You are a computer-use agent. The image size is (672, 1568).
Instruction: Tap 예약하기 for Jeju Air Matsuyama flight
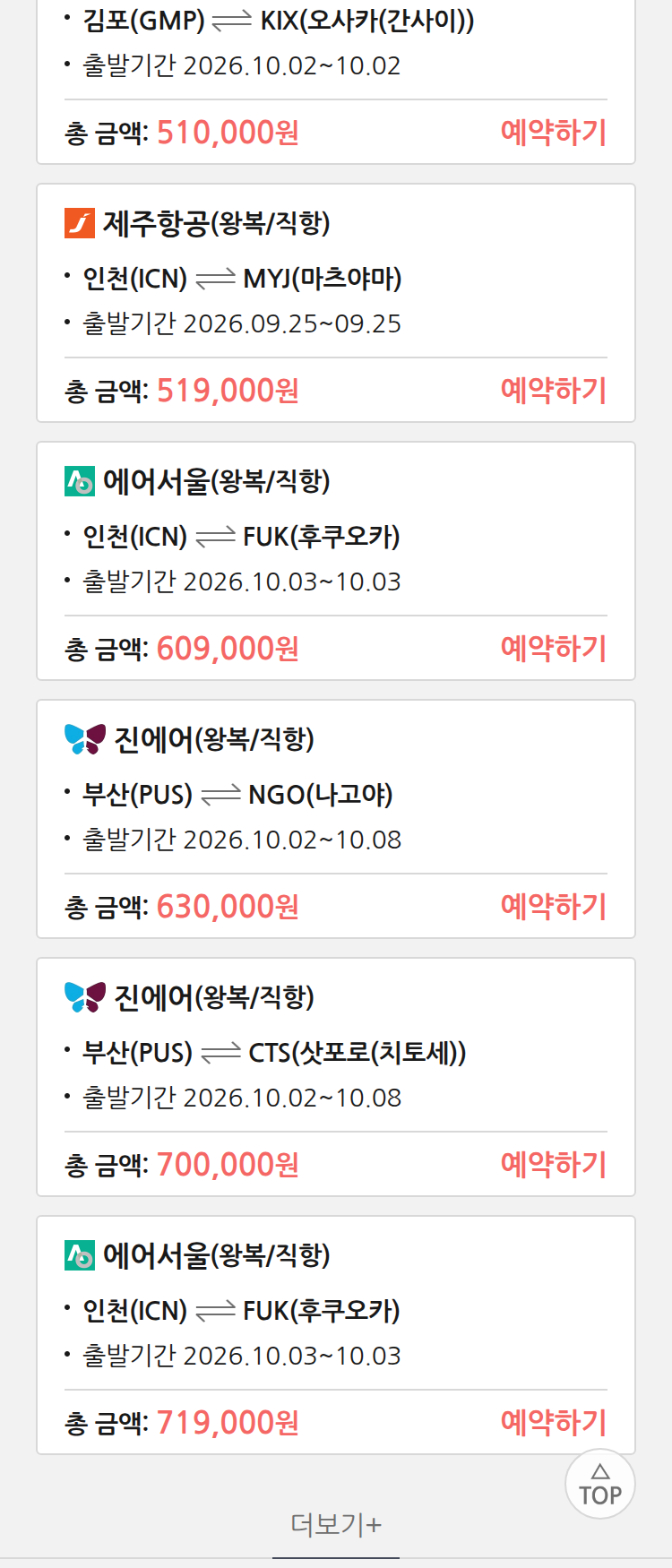[x=553, y=391]
